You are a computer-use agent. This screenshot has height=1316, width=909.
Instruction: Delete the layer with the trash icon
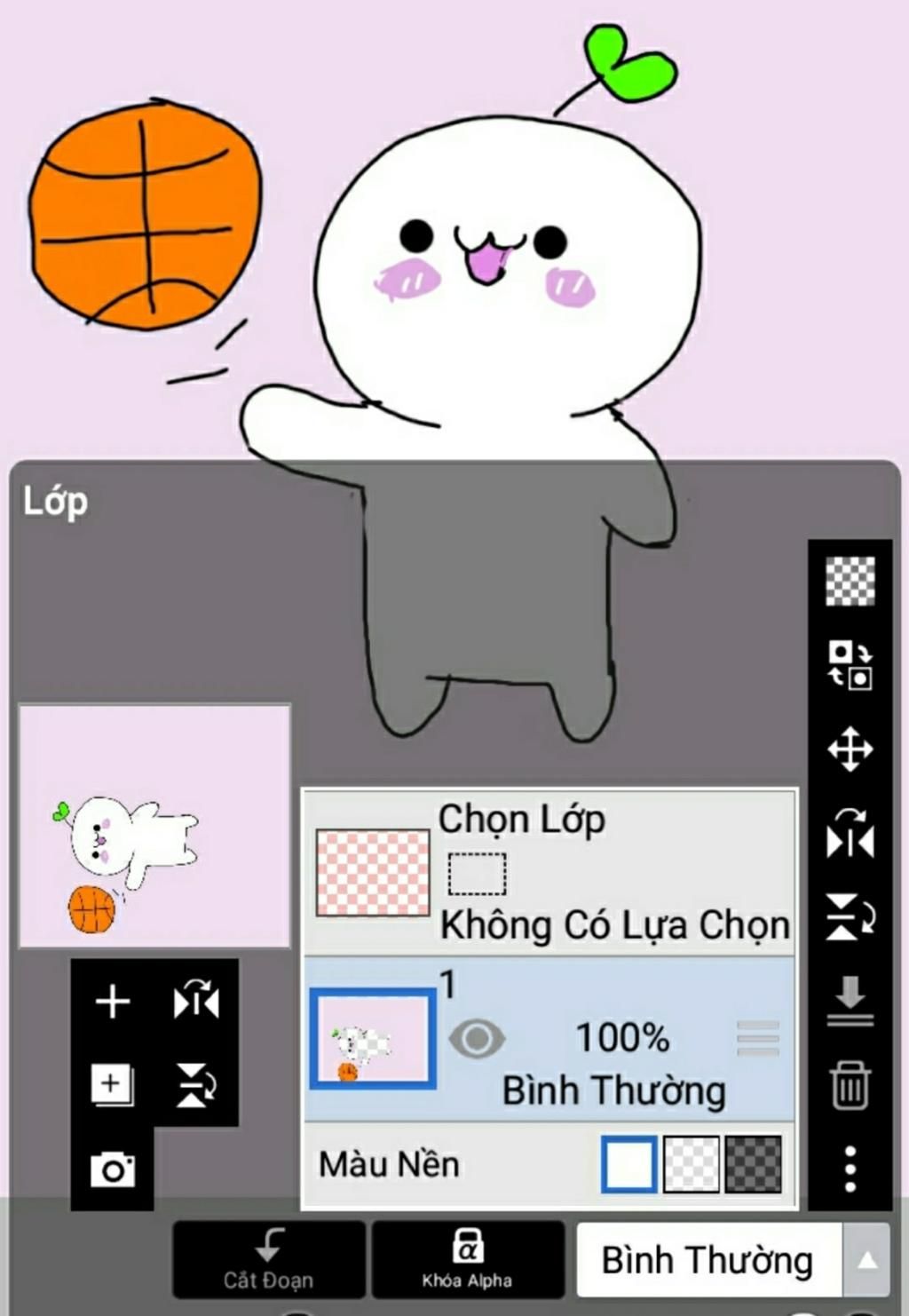click(x=850, y=1084)
